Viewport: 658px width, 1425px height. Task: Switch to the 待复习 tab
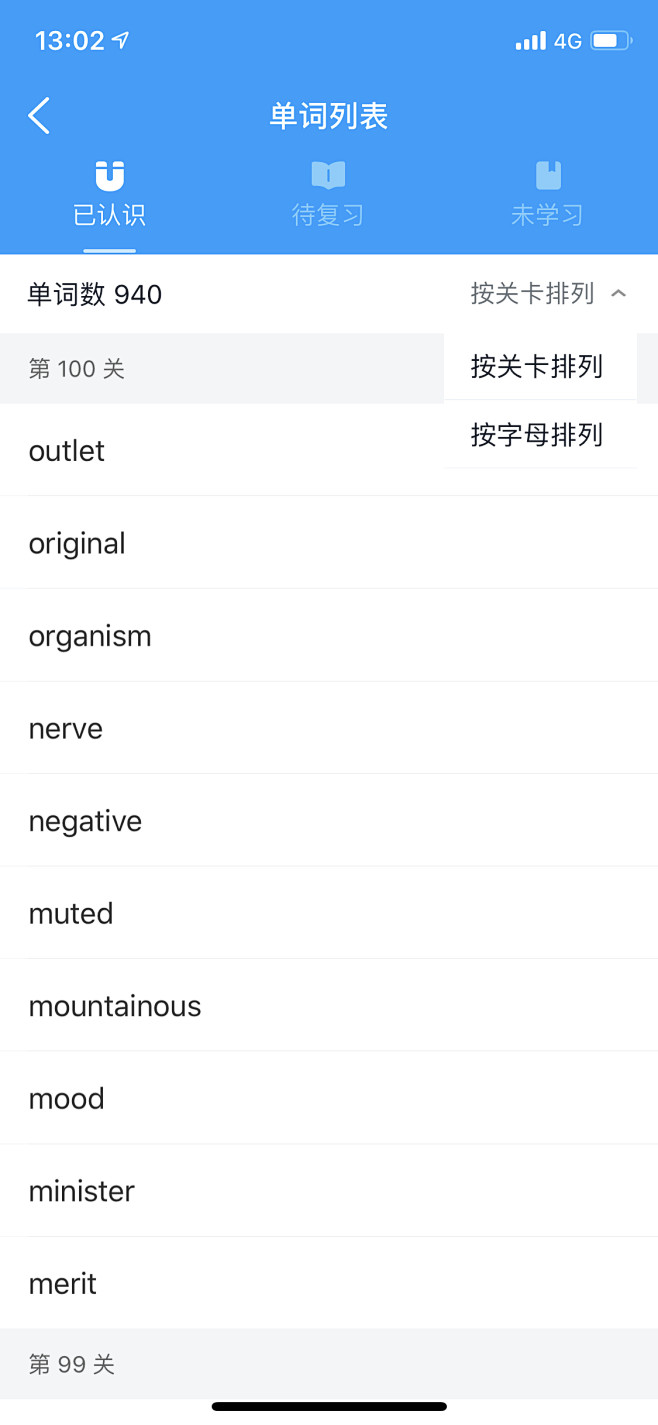coord(328,194)
